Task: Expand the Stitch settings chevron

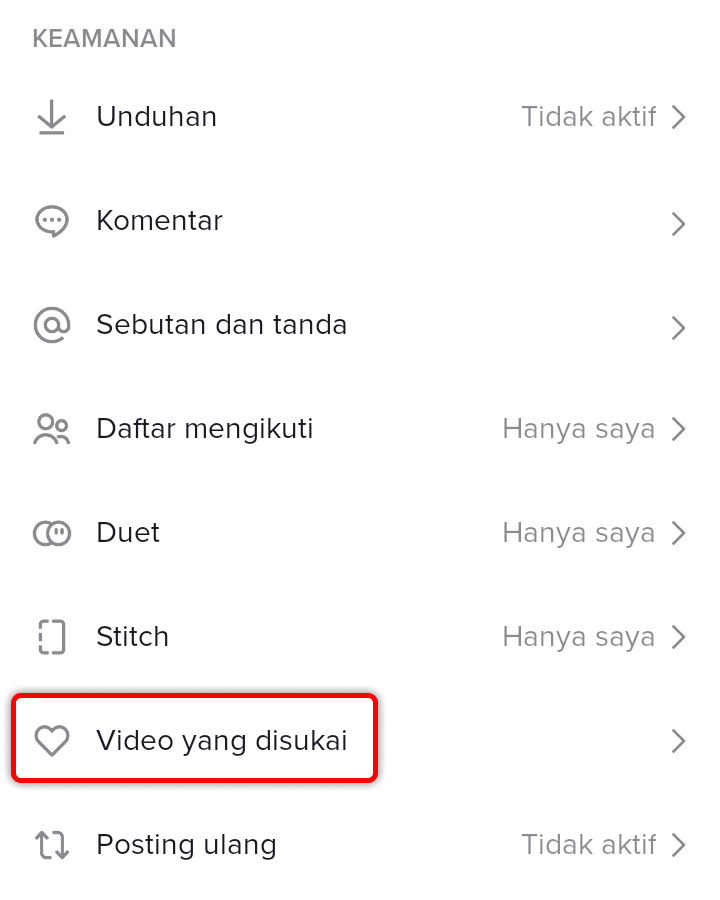Action: click(679, 636)
